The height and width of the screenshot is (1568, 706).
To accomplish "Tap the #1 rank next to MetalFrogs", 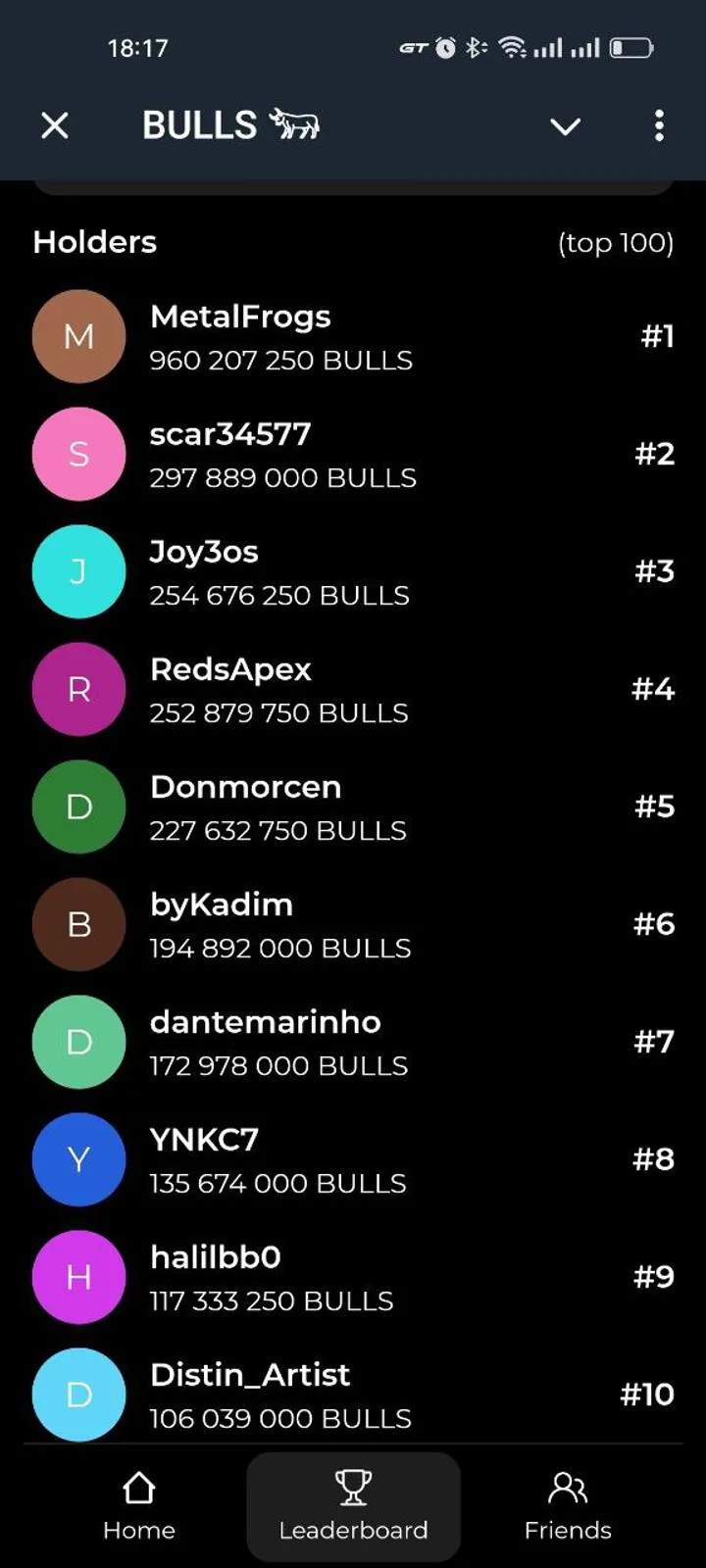I will (657, 336).
